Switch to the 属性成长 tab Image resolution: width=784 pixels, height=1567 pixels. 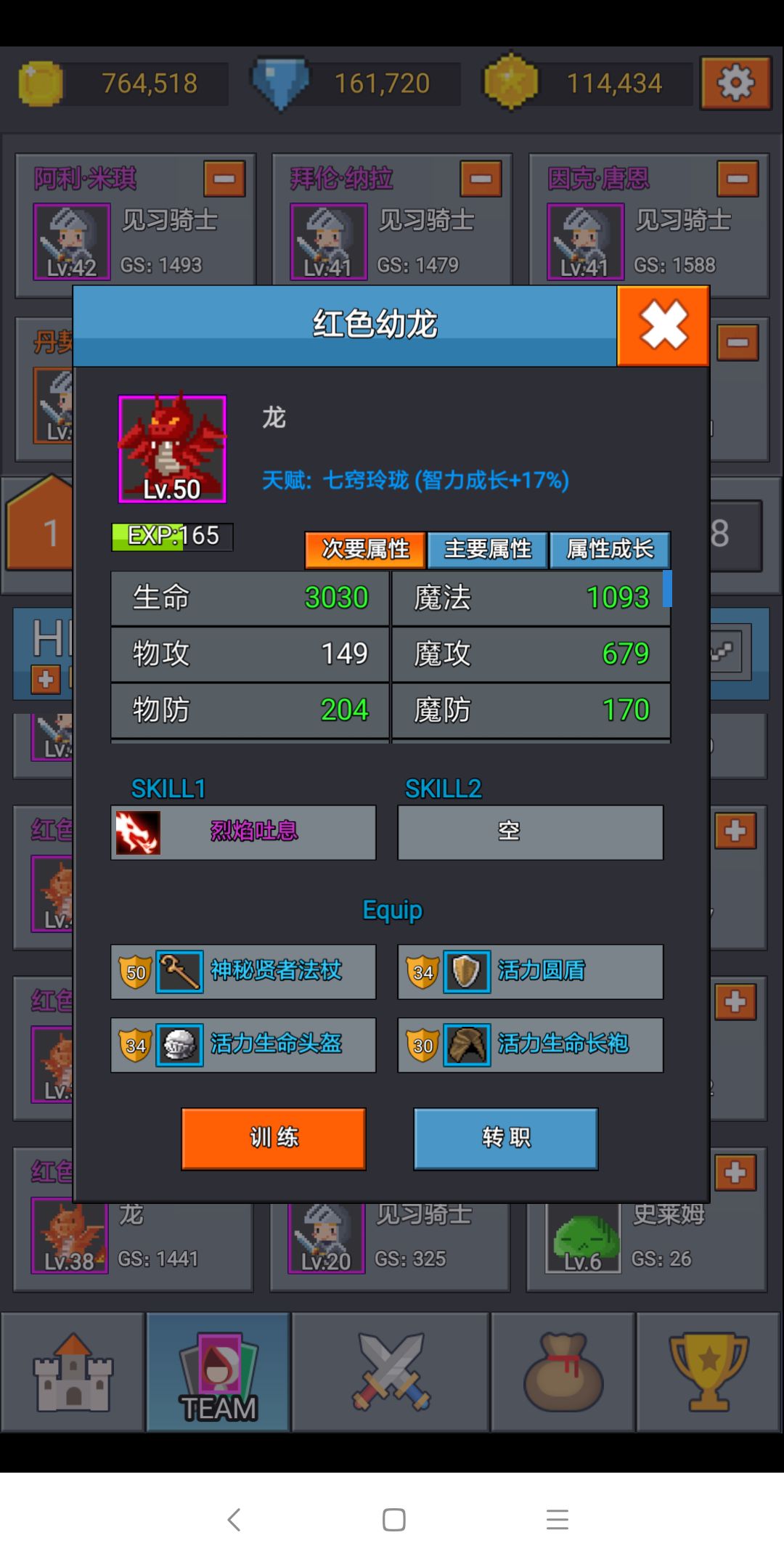click(x=611, y=550)
